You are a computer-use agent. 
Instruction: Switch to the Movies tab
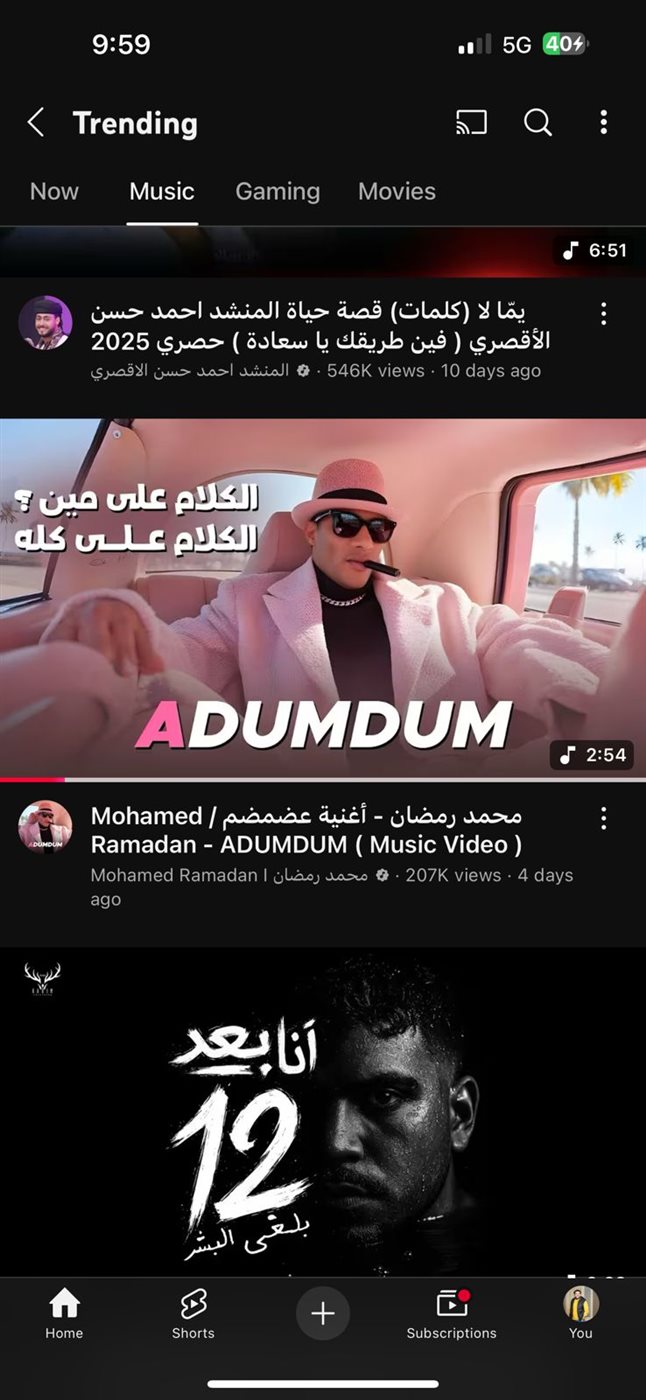pyautogui.click(x=397, y=191)
